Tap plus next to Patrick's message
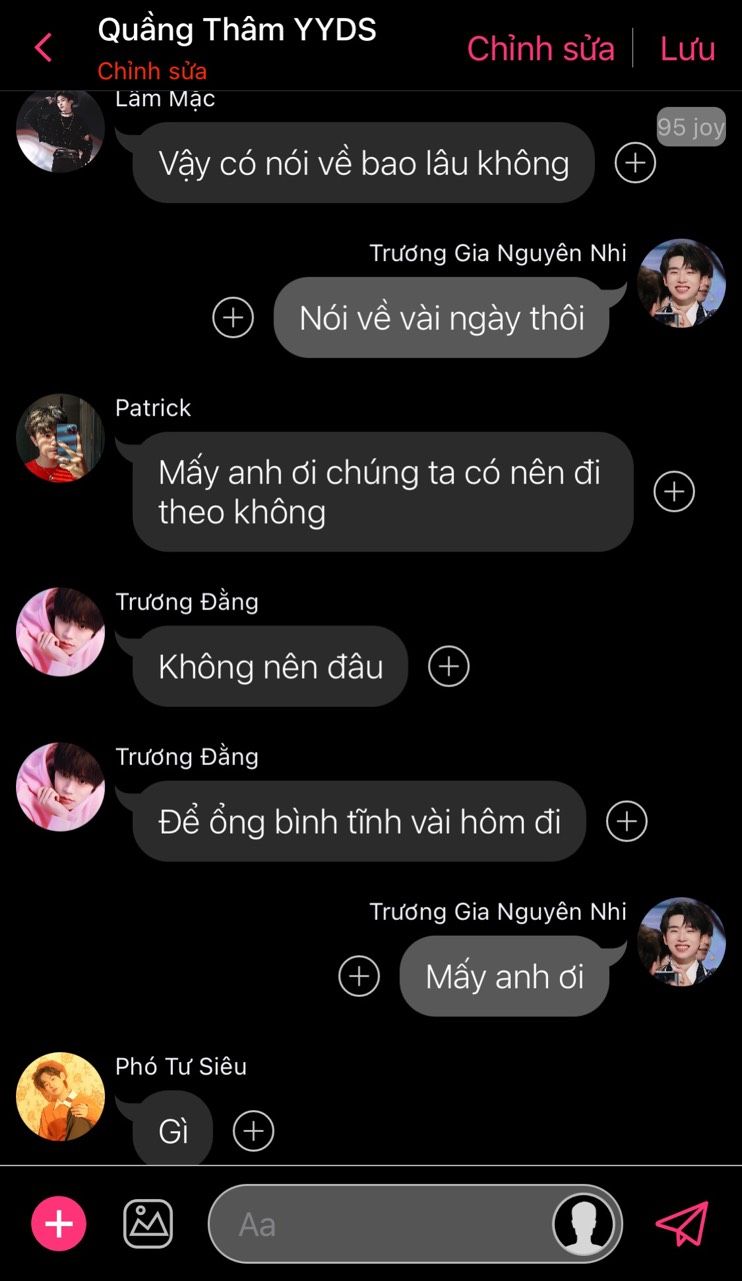The width and height of the screenshot is (742, 1281). click(674, 491)
